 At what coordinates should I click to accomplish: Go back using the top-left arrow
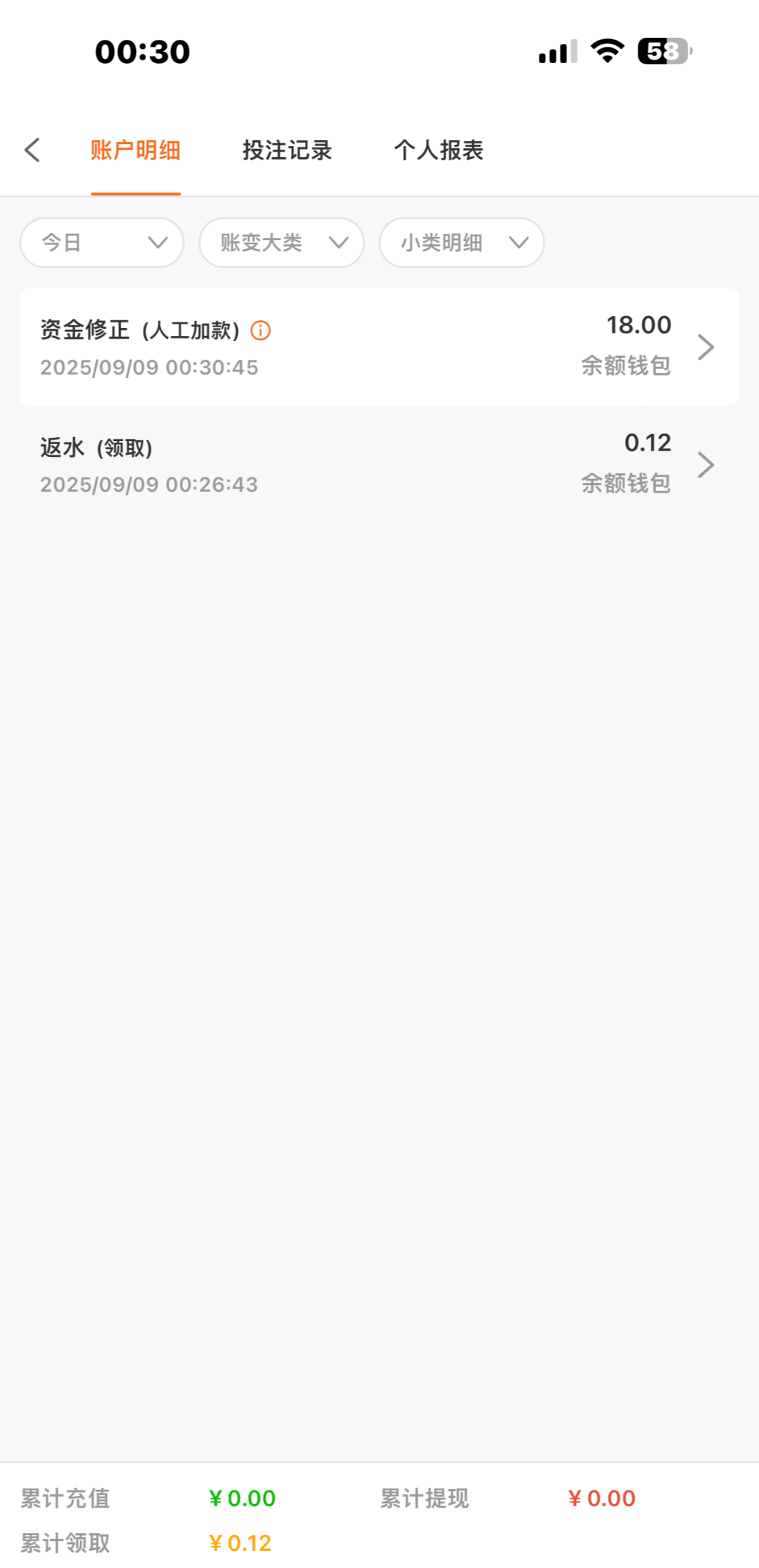click(x=32, y=150)
